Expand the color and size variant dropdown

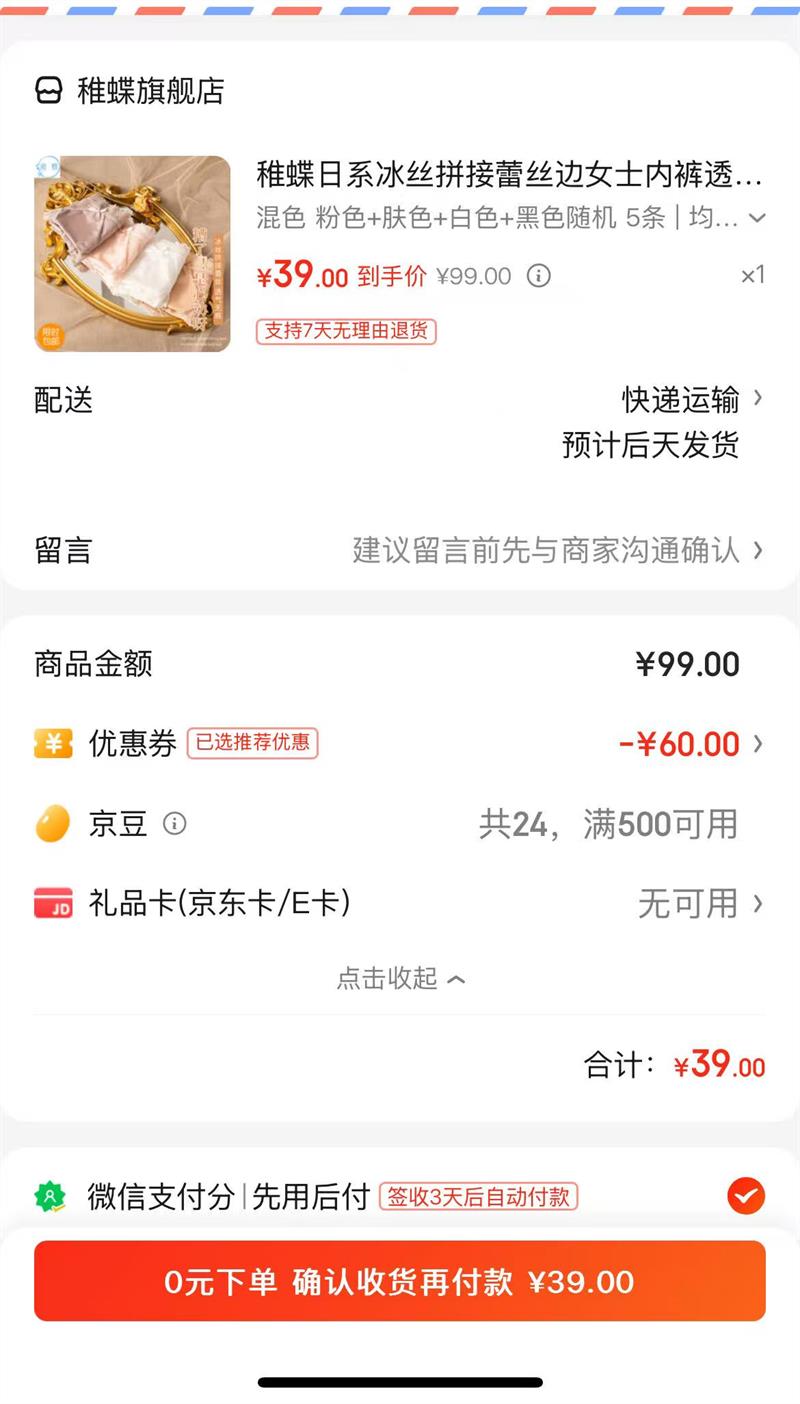tap(757, 218)
